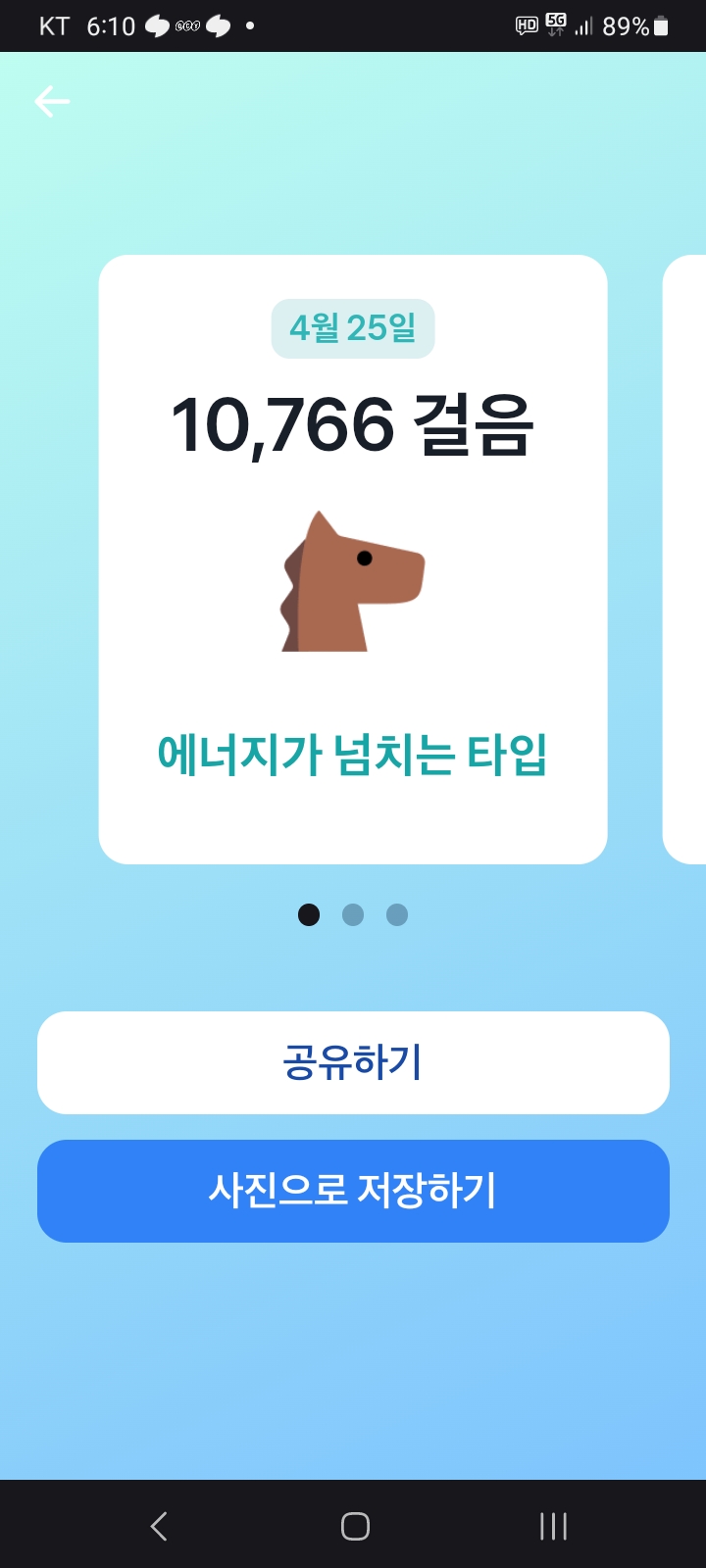The width and height of the screenshot is (706, 1568).
Task: Save card with 사진으로 저장하기 button
Action: coord(353,1191)
